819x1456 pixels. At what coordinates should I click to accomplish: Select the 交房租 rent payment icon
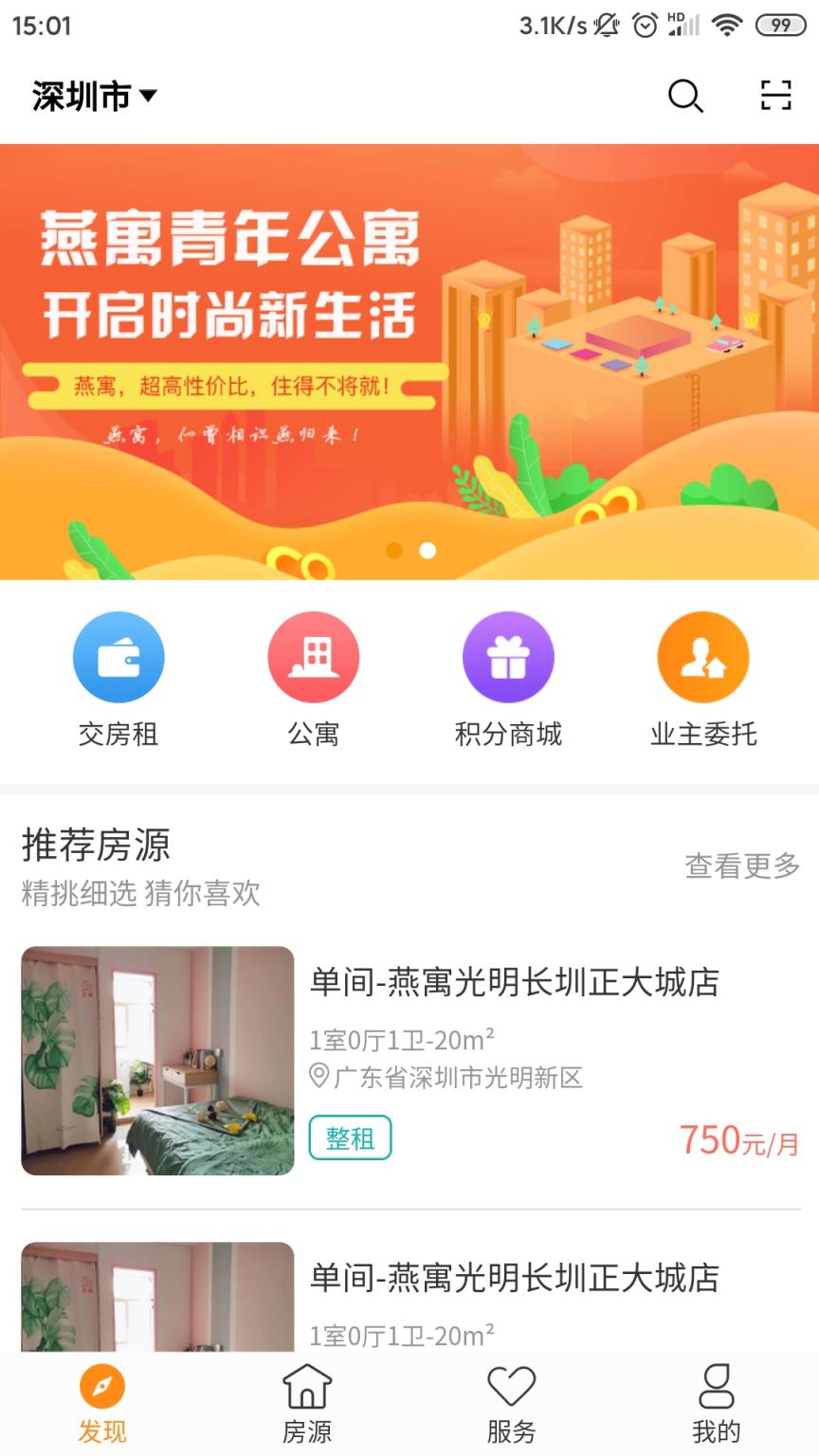118,656
